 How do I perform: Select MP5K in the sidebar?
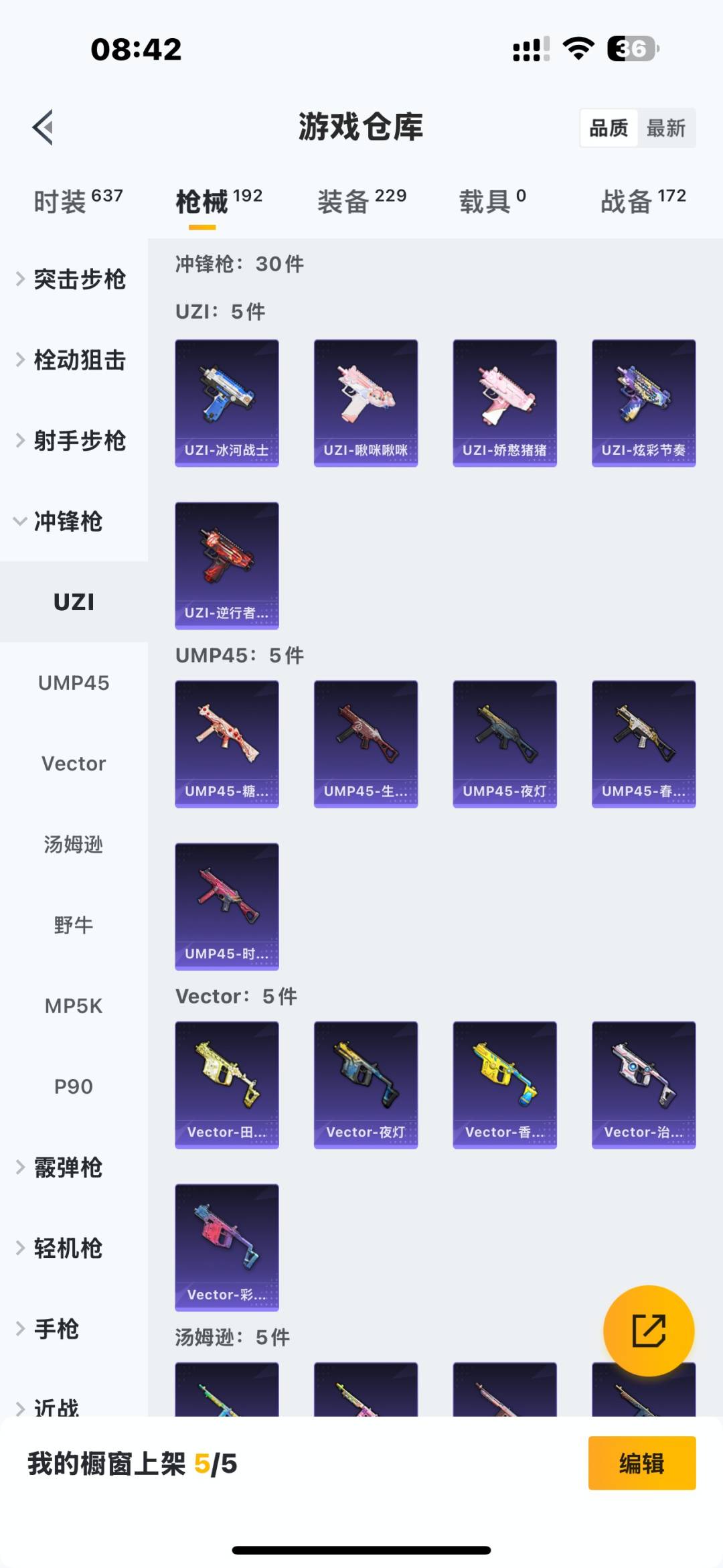[x=74, y=1006]
